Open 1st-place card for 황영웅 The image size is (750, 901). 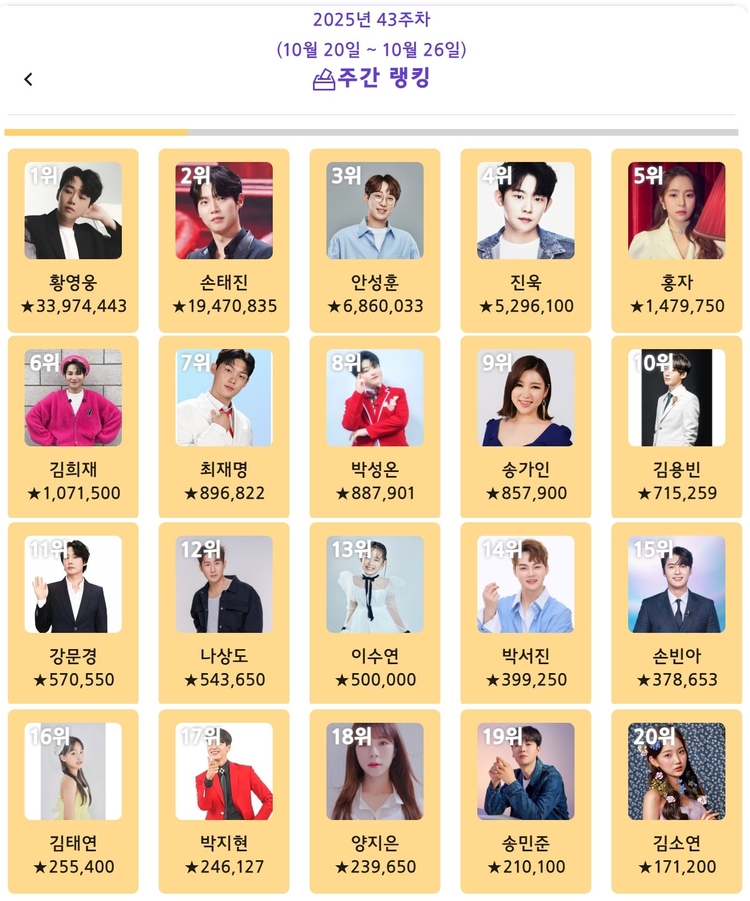tap(73, 240)
